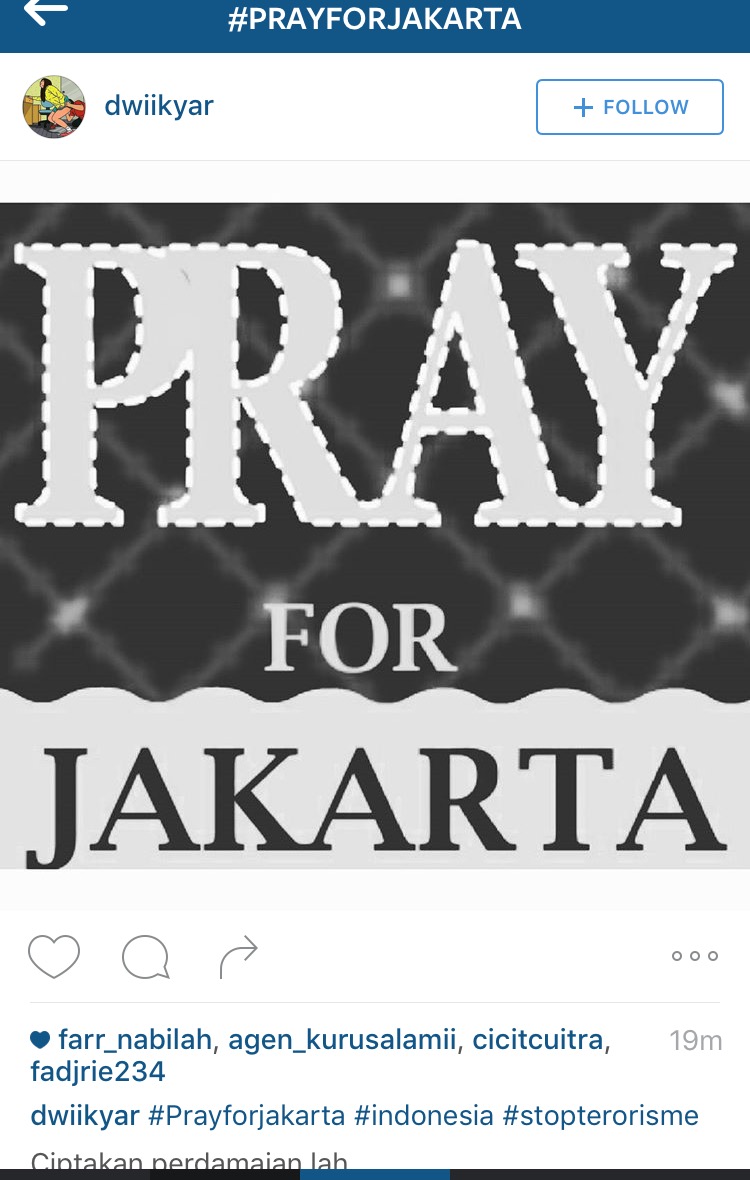Follow dwiikyar

(x=629, y=107)
